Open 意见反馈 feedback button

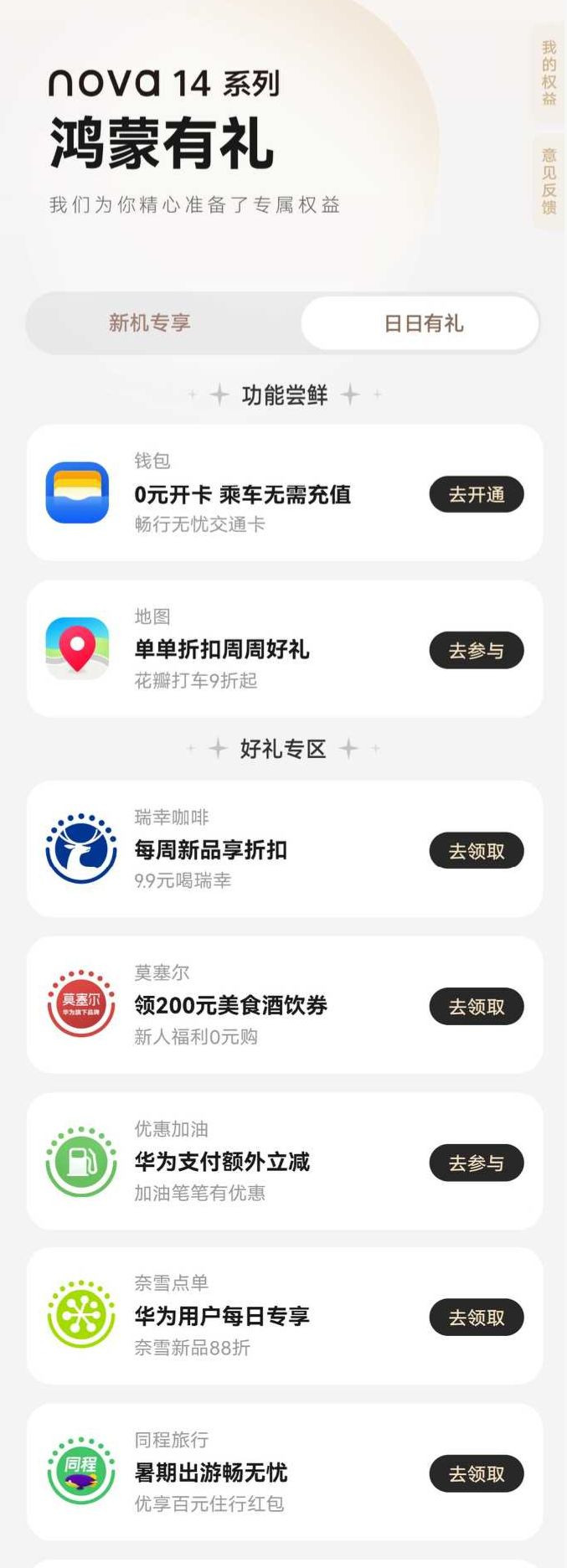[549, 181]
